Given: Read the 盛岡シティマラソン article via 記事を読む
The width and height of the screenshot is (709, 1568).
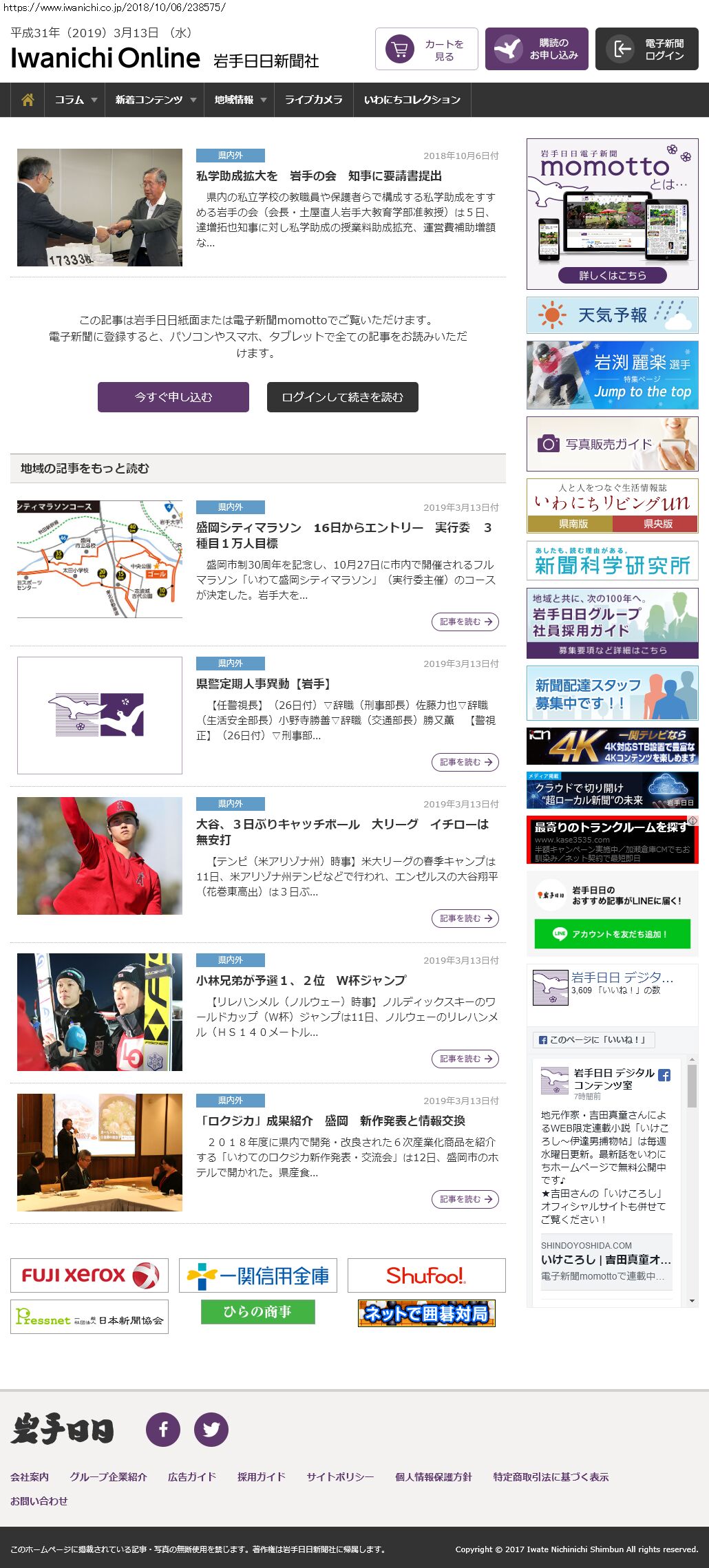Looking at the screenshot, I should pyautogui.click(x=465, y=622).
